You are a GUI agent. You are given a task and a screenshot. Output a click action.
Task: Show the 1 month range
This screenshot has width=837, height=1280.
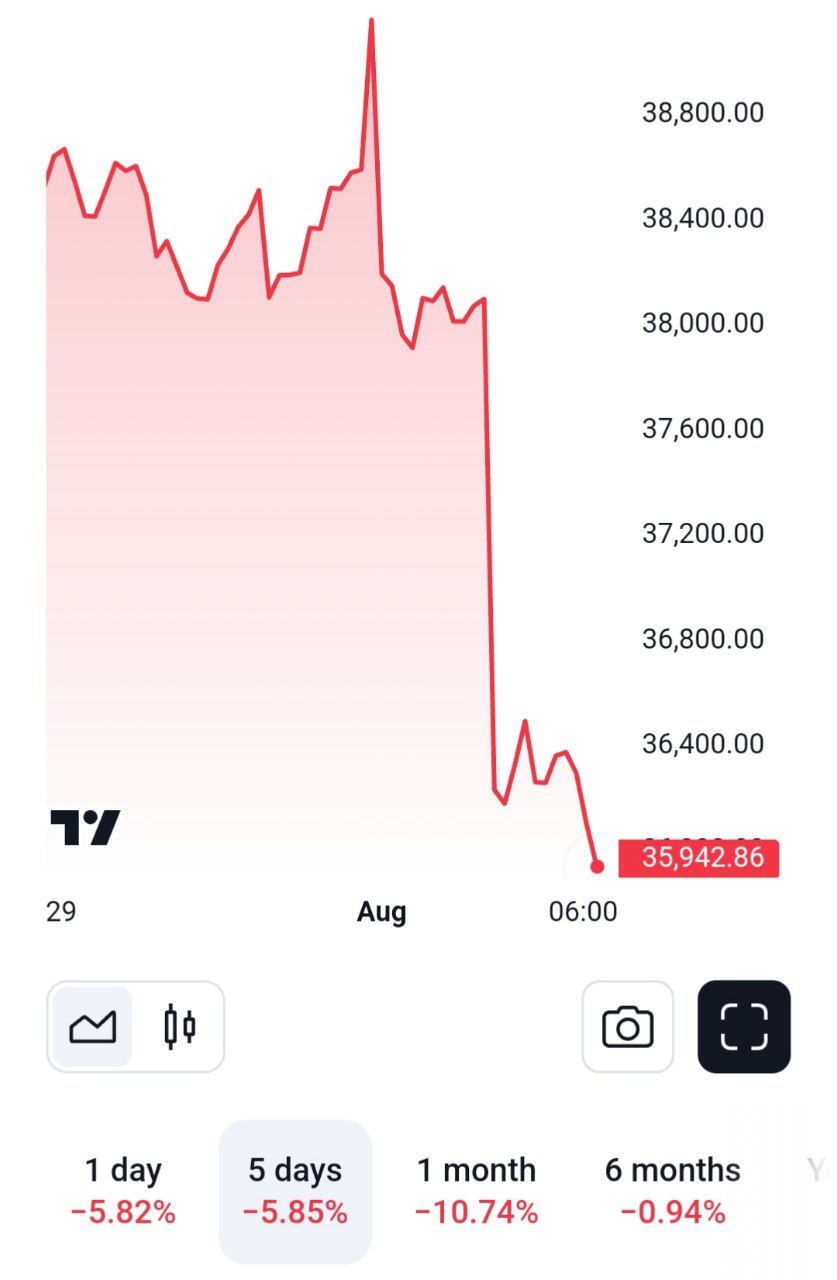point(476,1190)
